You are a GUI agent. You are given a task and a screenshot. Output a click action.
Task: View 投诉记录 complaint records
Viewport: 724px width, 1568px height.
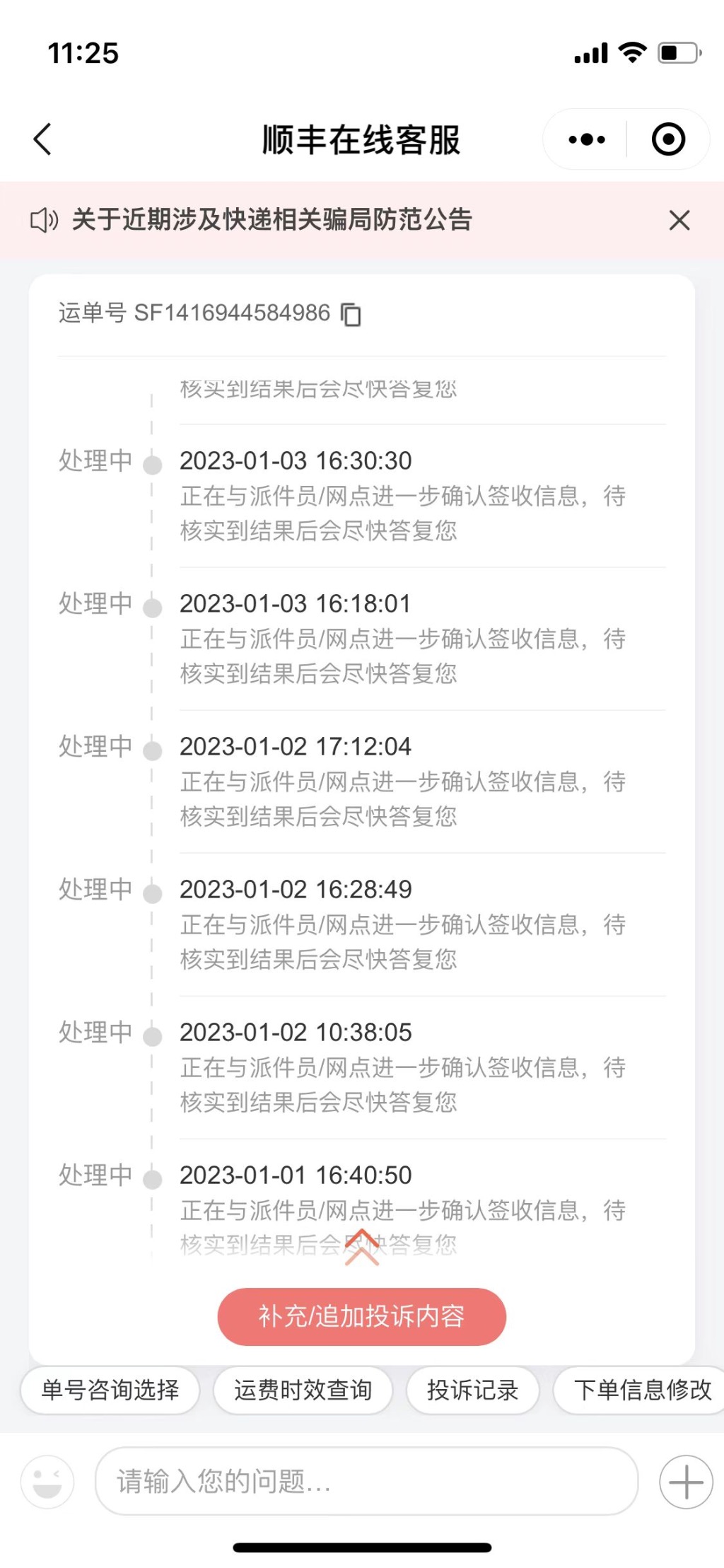pyautogui.click(x=472, y=1390)
